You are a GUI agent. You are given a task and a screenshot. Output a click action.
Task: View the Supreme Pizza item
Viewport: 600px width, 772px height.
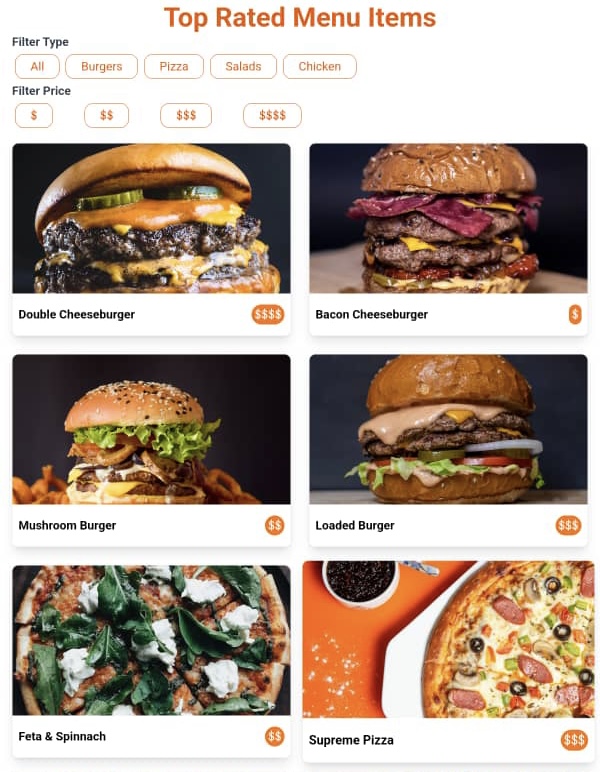click(448, 661)
